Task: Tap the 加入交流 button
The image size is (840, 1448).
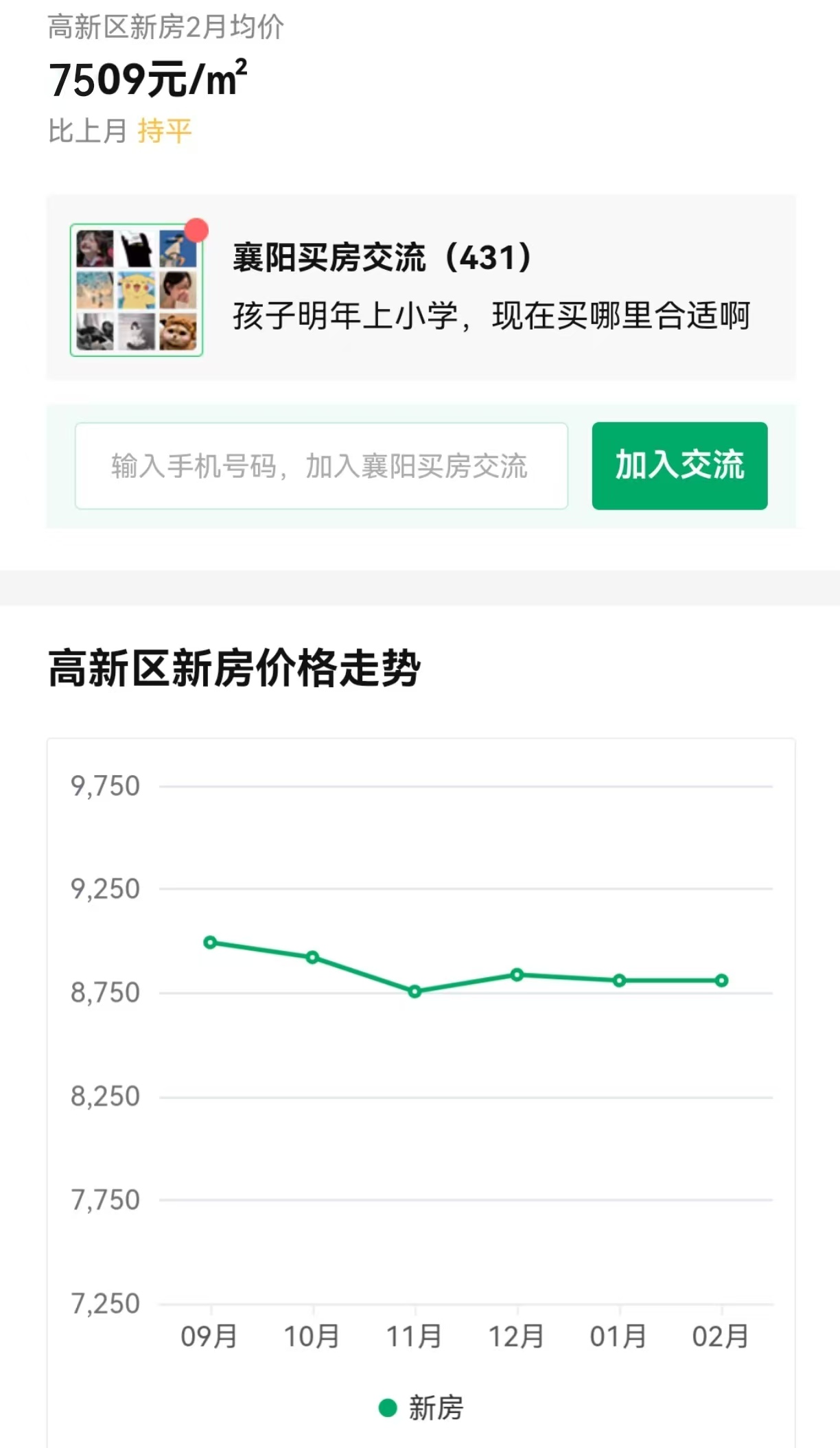Action: pyautogui.click(x=679, y=466)
